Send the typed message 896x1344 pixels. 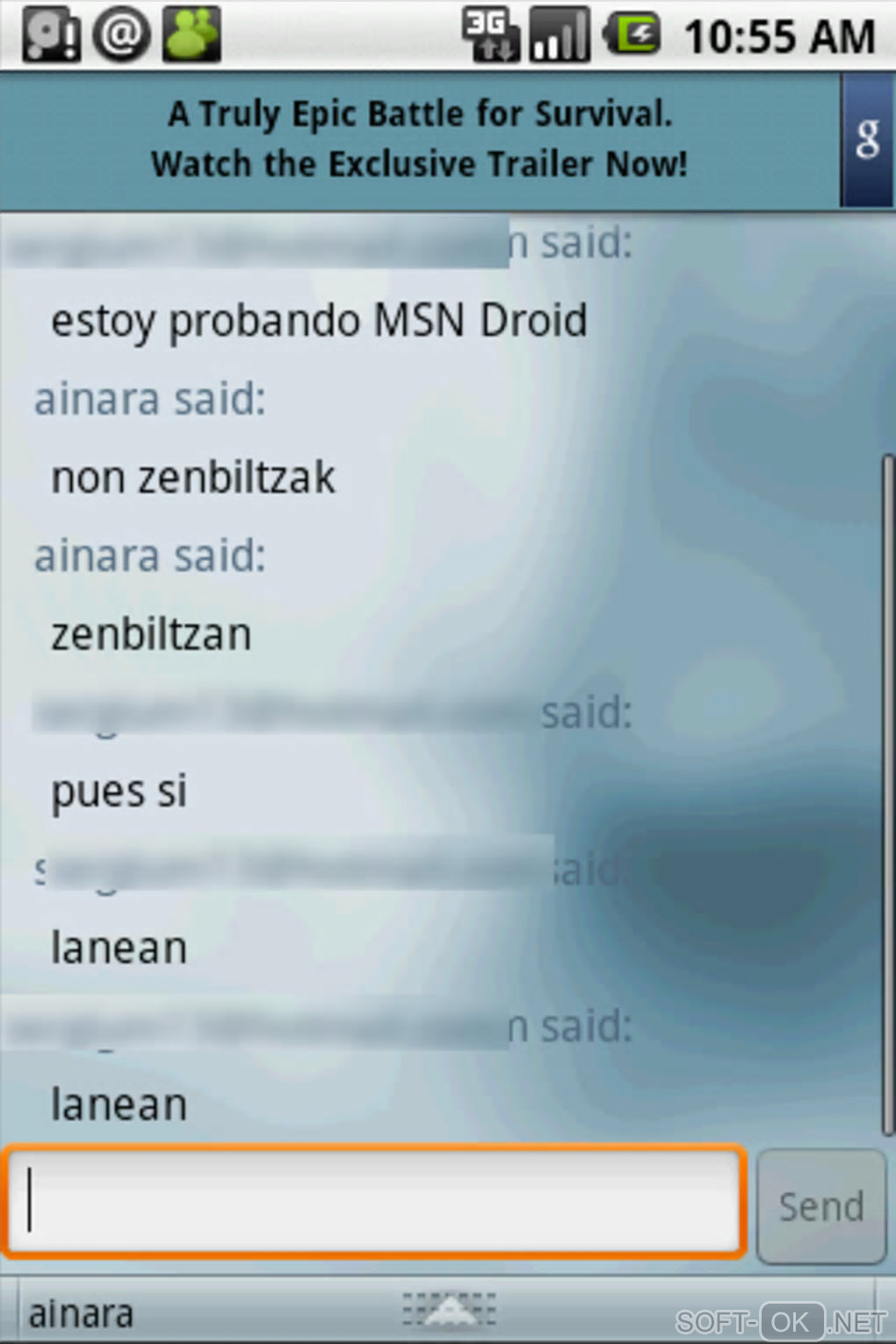pyautogui.click(x=820, y=1206)
